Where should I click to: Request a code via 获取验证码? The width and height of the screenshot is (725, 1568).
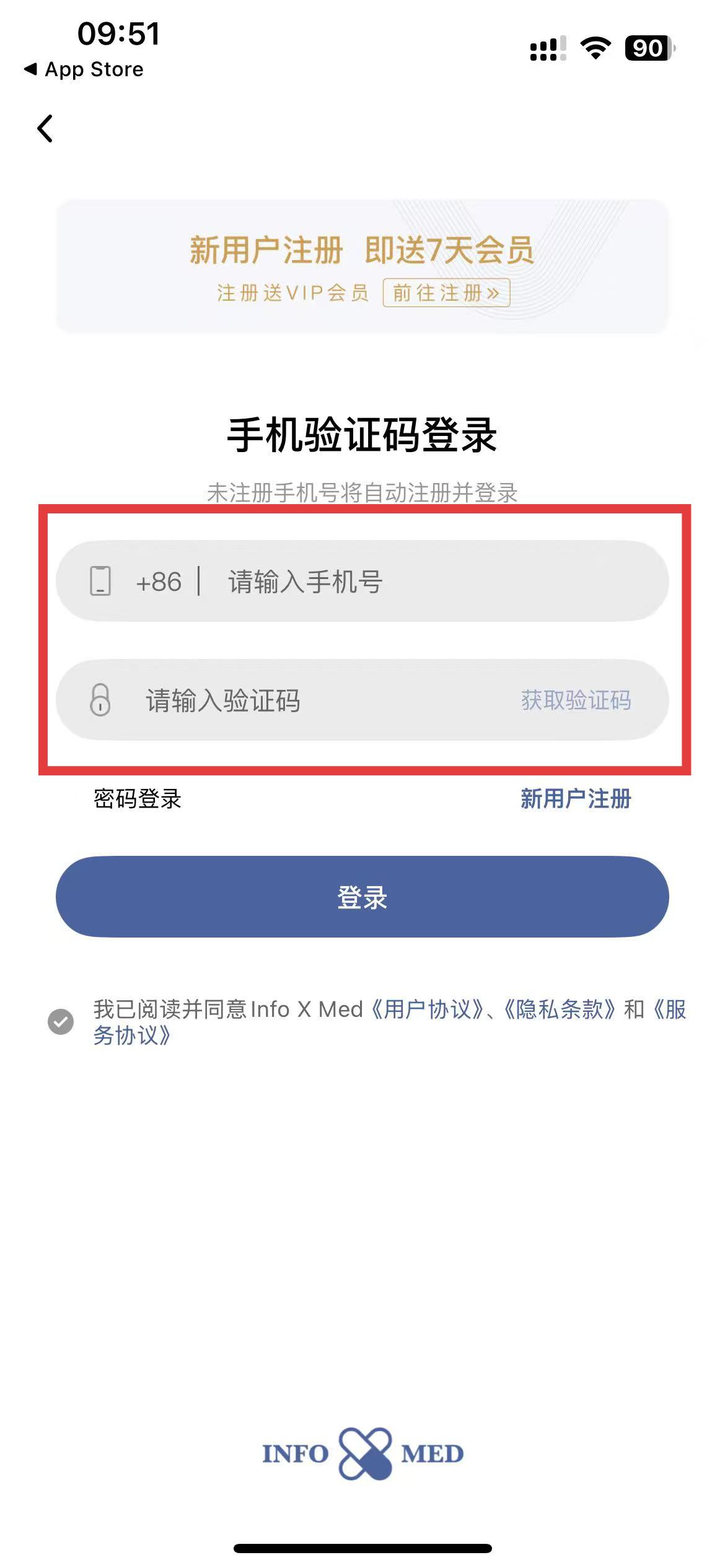576,700
